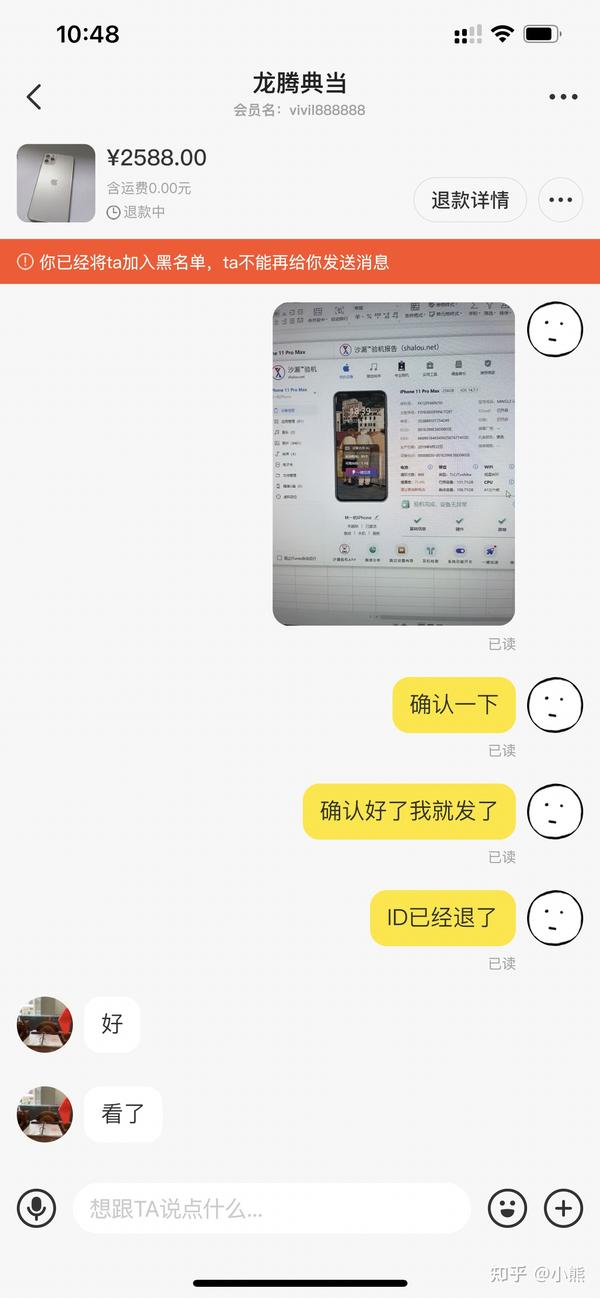Tap the voice input microphone icon
The width and height of the screenshot is (600, 1298).
point(37,1208)
